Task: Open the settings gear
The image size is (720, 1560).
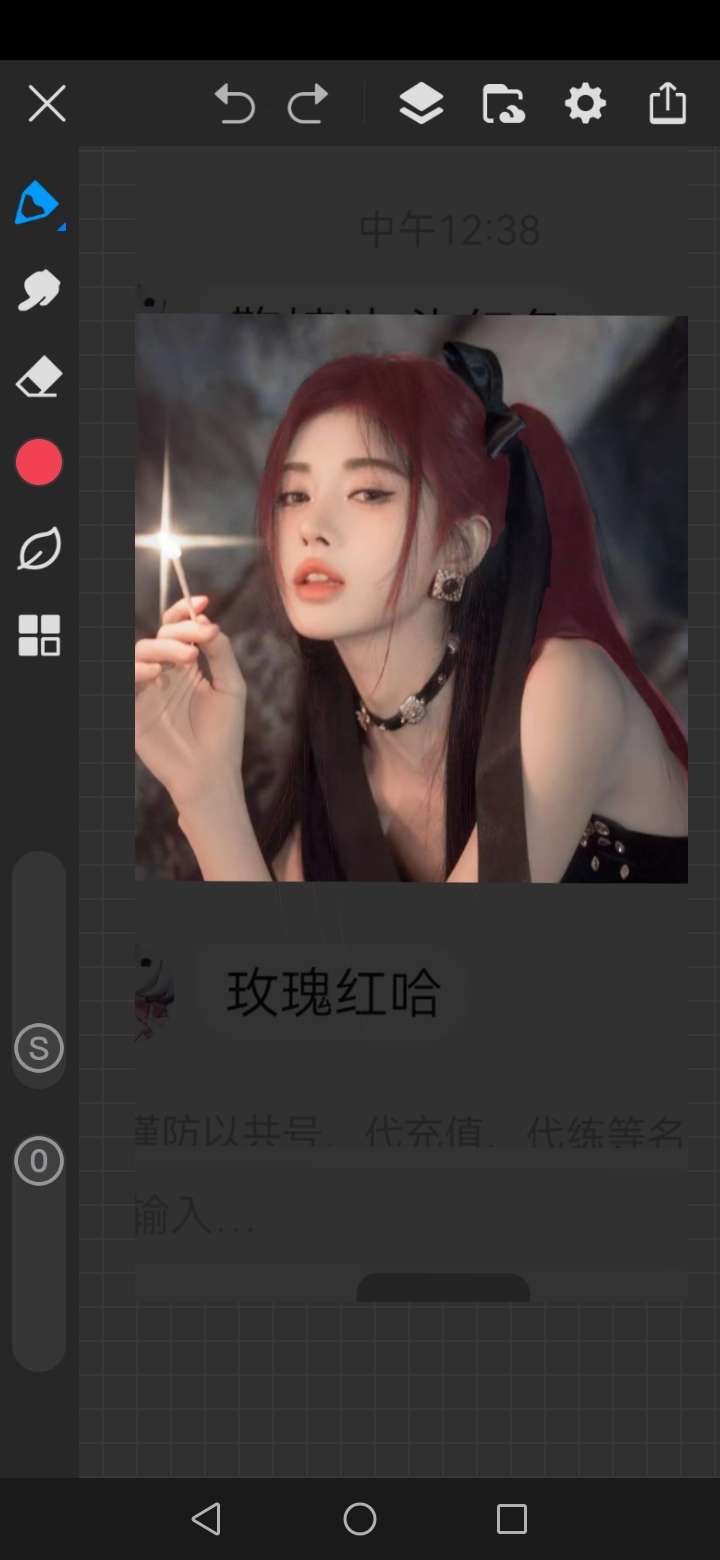Action: [585, 103]
